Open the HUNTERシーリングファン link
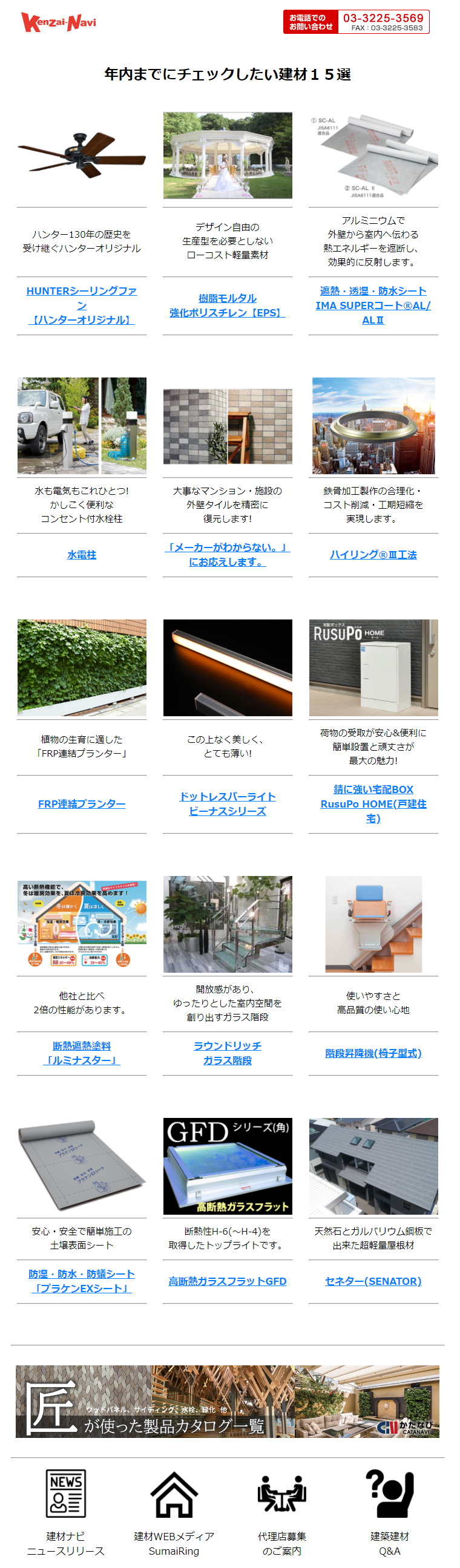 82,305
